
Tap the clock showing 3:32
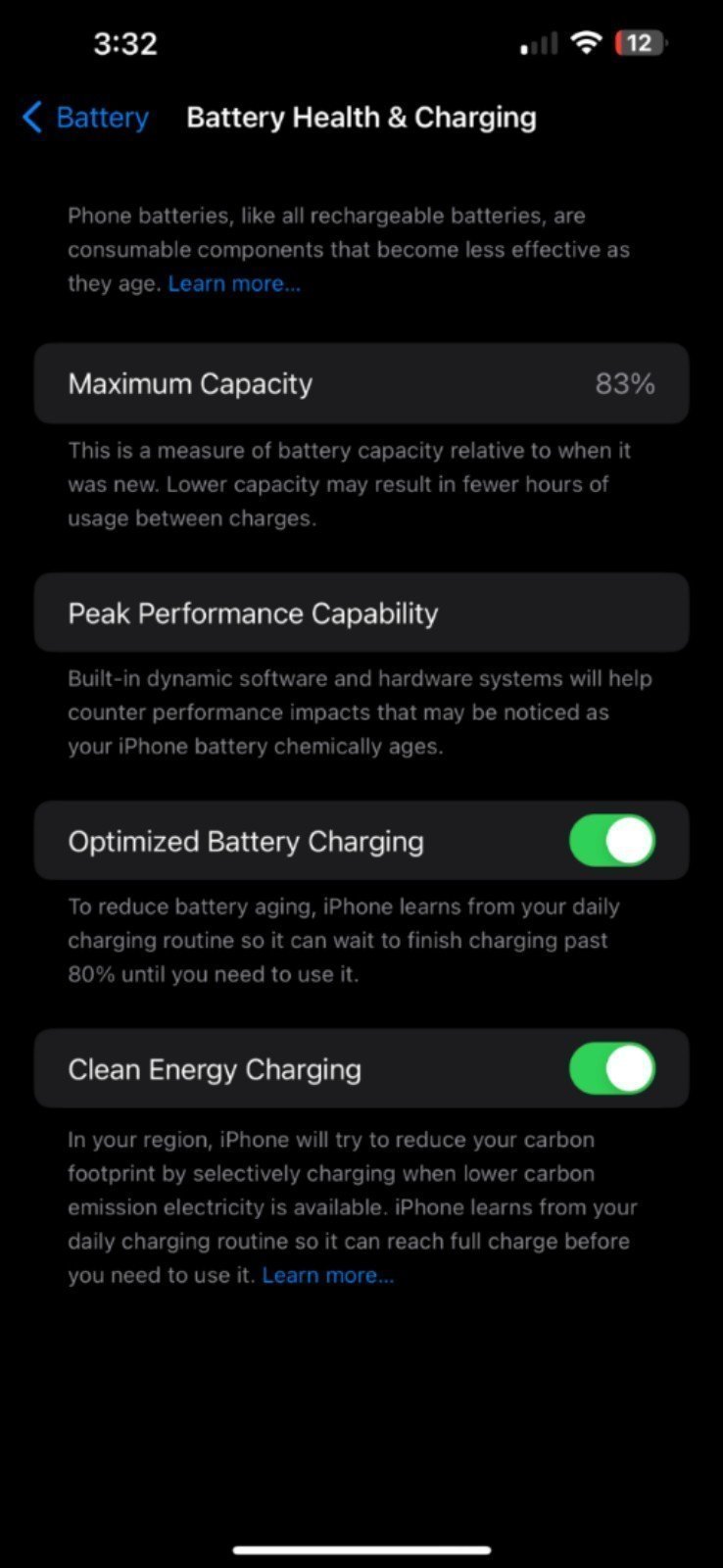(125, 43)
